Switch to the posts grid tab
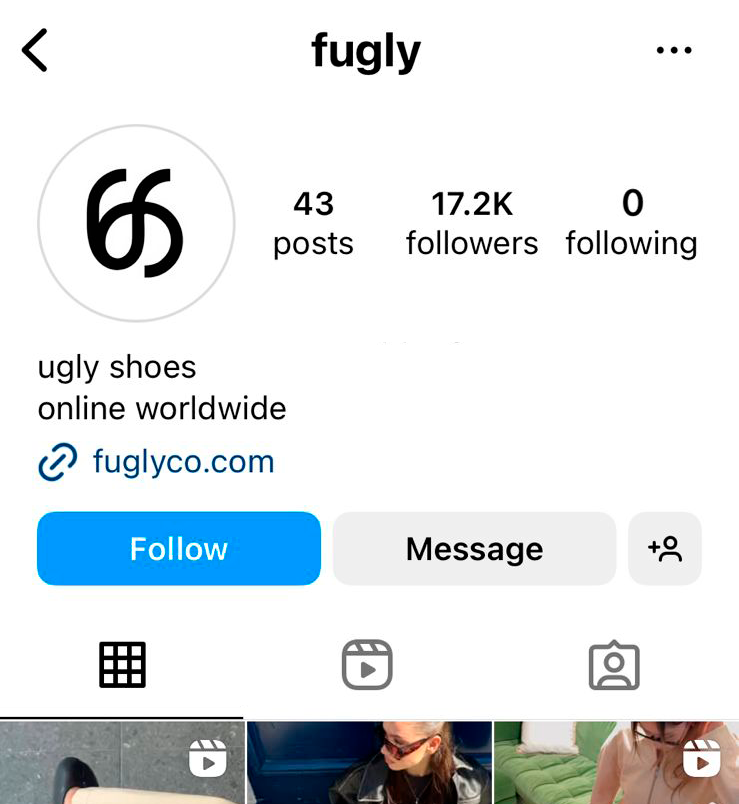The width and height of the screenshot is (739, 804). pos(122,665)
